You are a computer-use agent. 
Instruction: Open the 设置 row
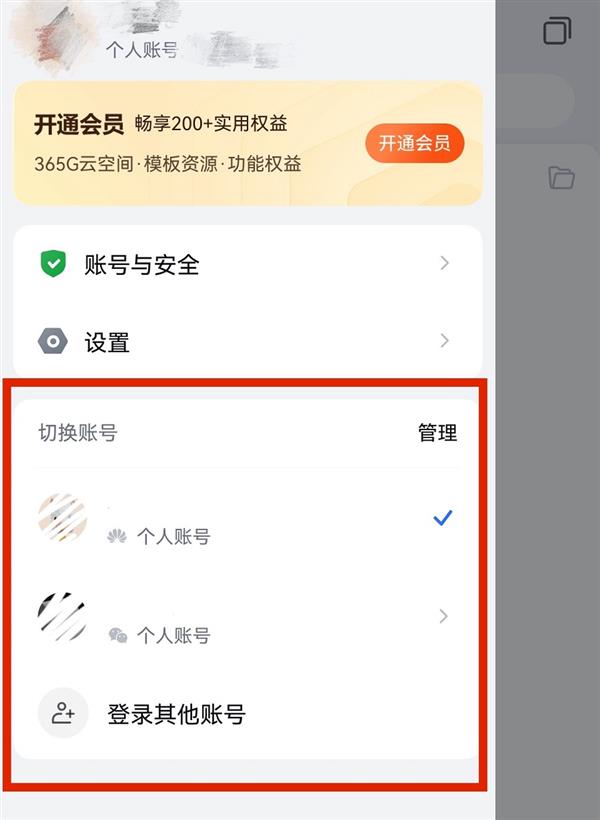click(247, 342)
